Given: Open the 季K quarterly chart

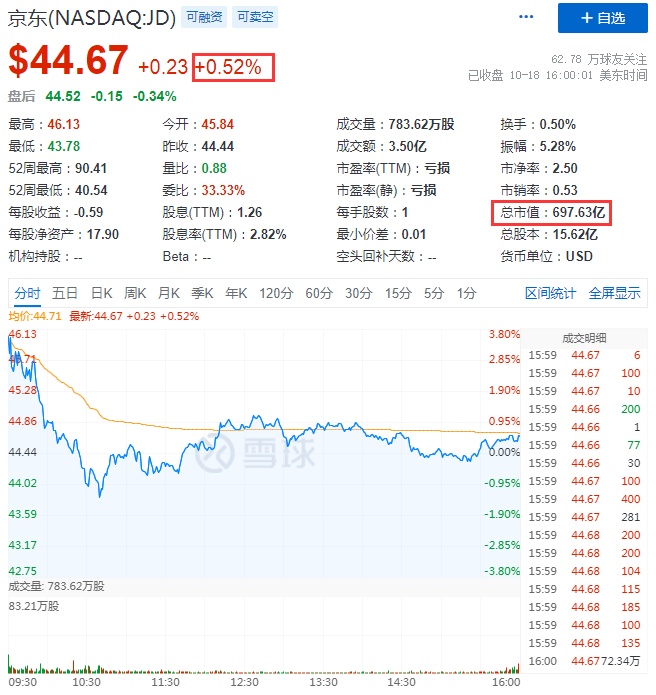Looking at the screenshot, I should click(x=202, y=293).
